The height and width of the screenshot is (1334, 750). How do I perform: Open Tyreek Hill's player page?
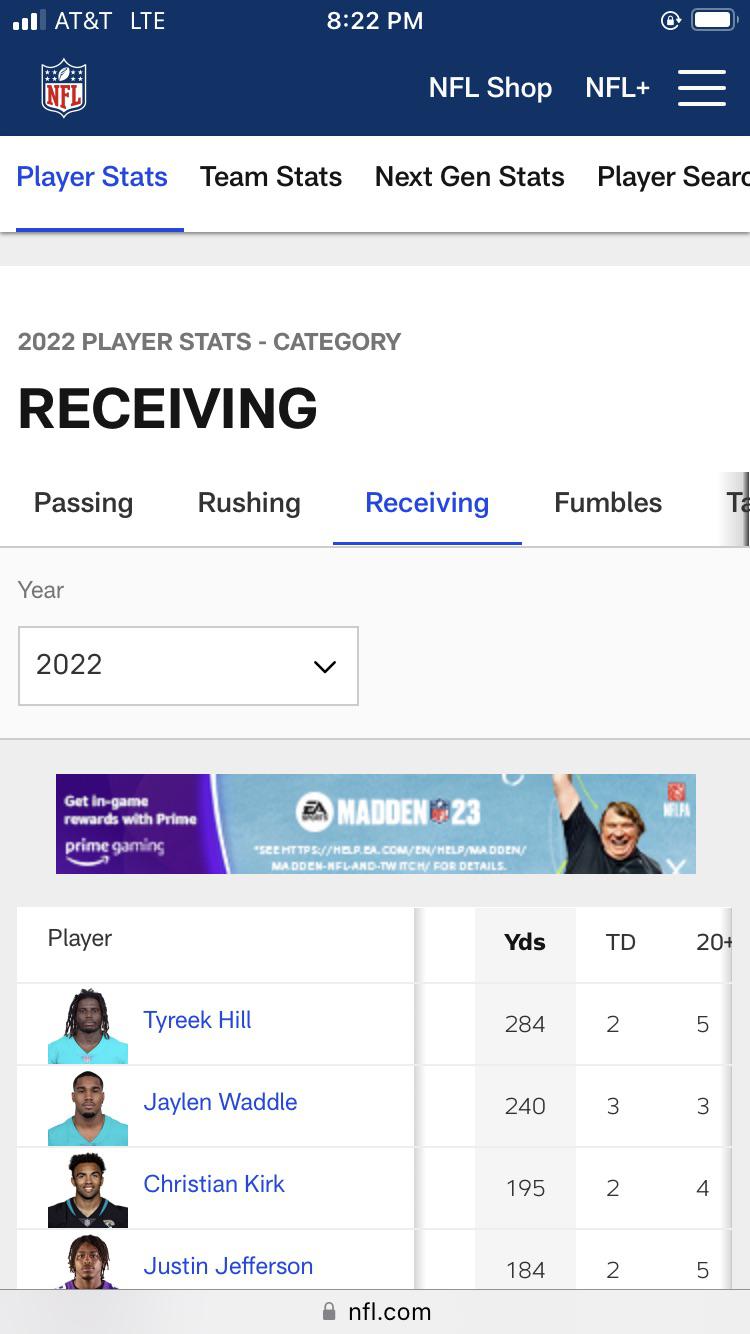pos(197,1020)
